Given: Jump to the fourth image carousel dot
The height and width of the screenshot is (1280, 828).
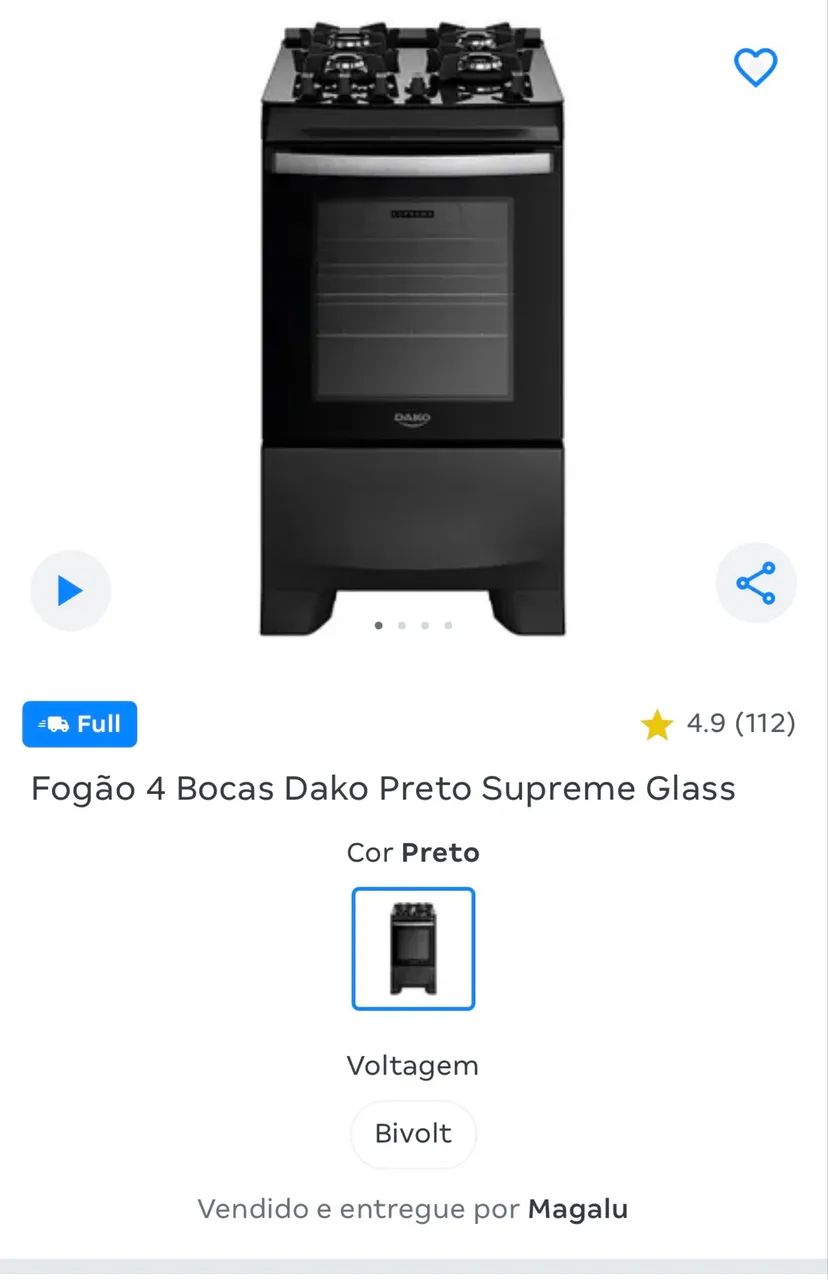Looking at the screenshot, I should (448, 624).
